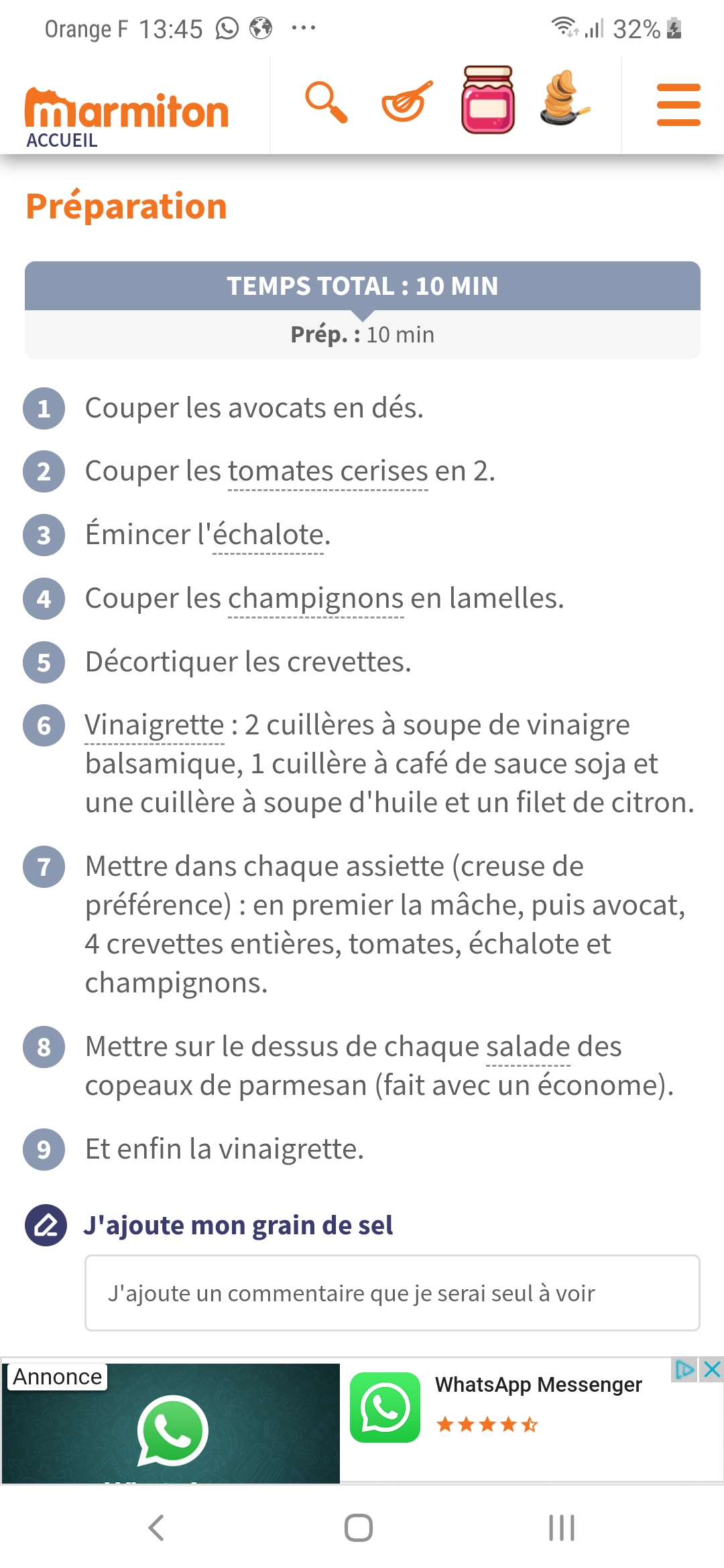Follow the 'échalote' link
The image size is (724, 1568).
tap(269, 535)
